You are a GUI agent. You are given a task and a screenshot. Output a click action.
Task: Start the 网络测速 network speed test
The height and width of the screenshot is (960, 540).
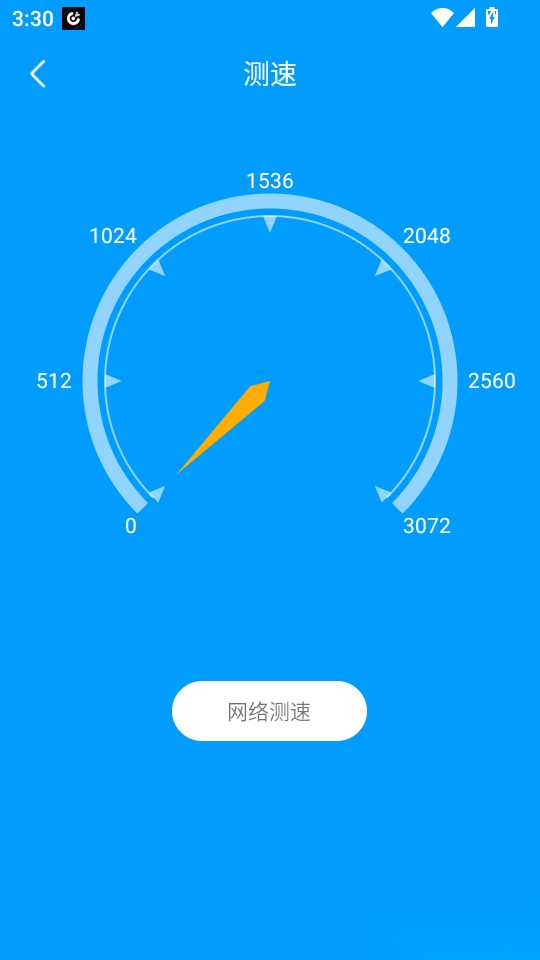pyautogui.click(x=269, y=711)
